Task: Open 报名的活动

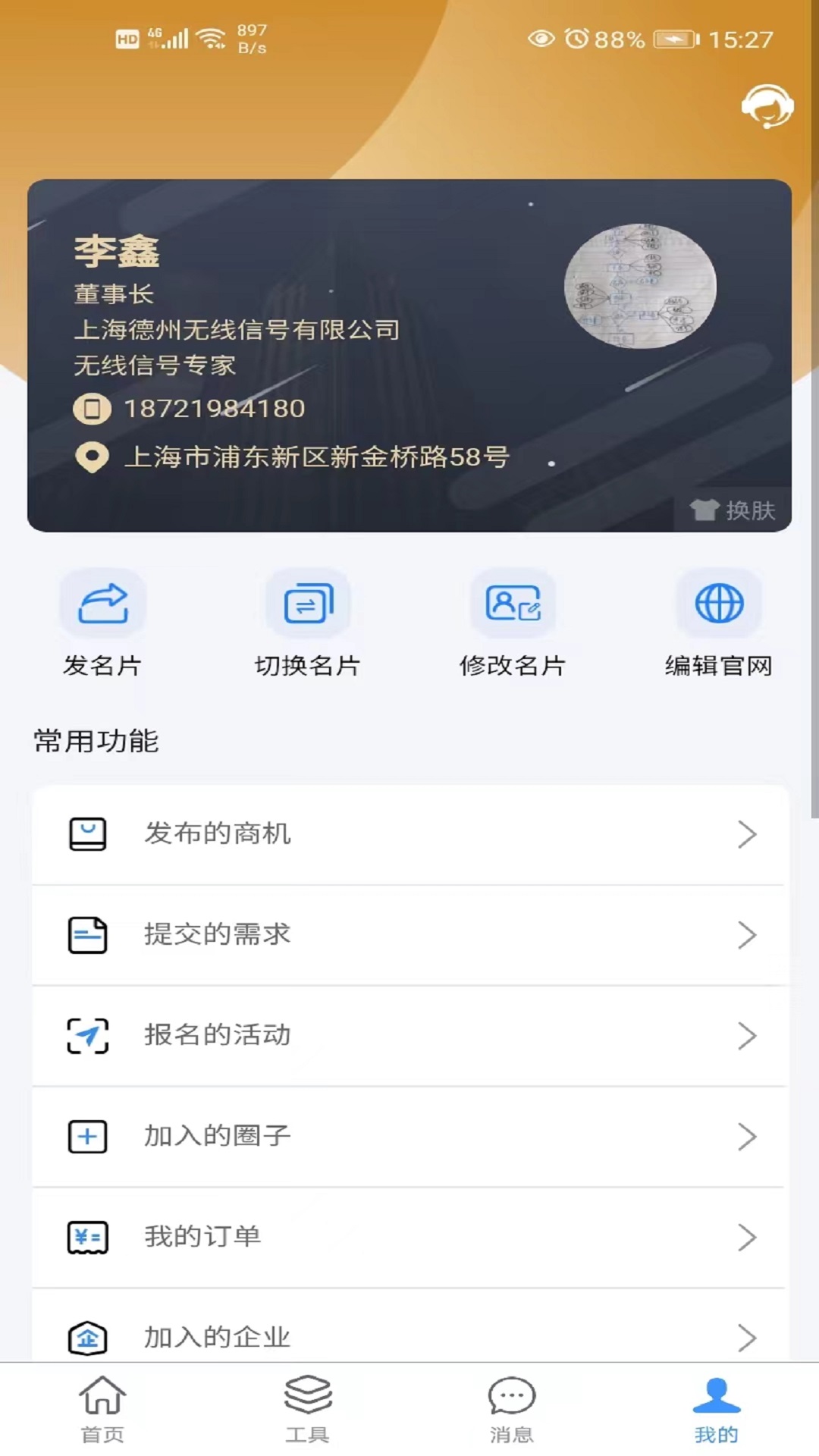Action: [x=409, y=1036]
